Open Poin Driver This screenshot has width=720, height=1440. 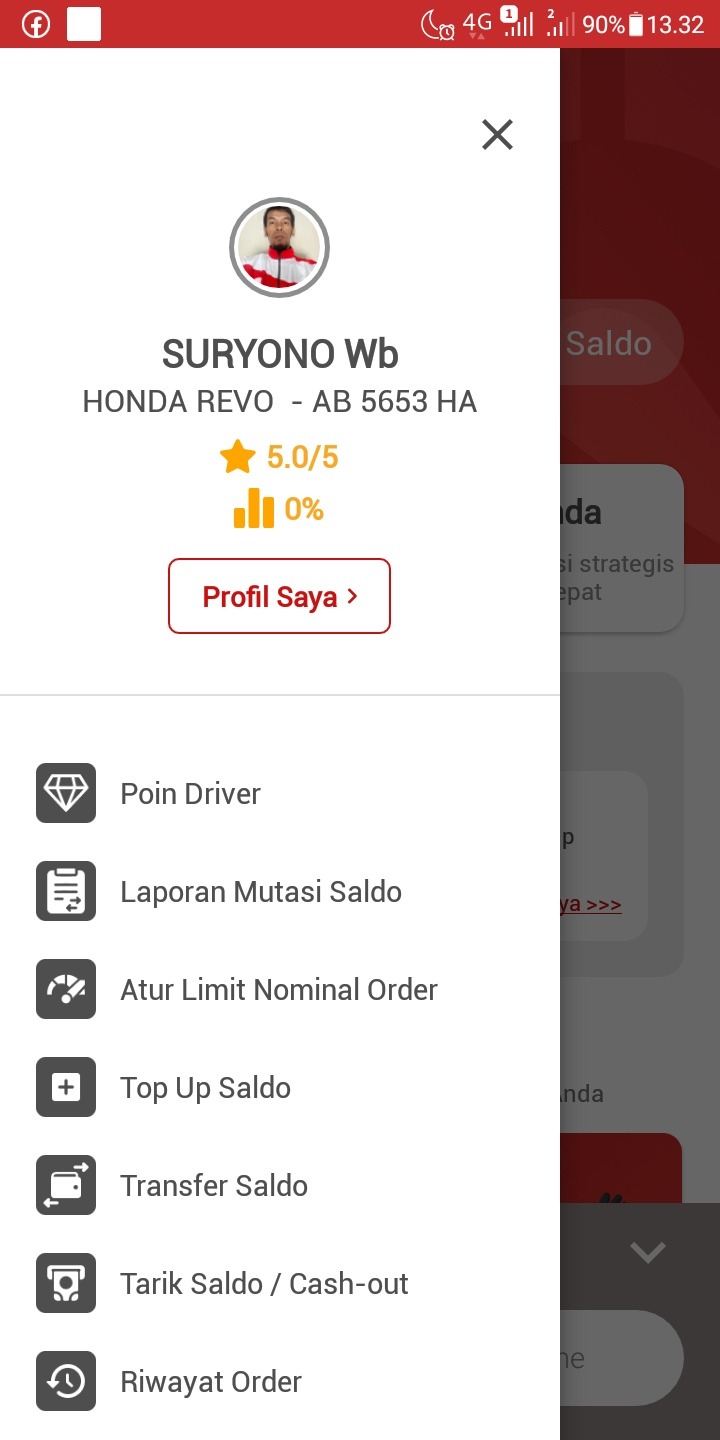(190, 793)
